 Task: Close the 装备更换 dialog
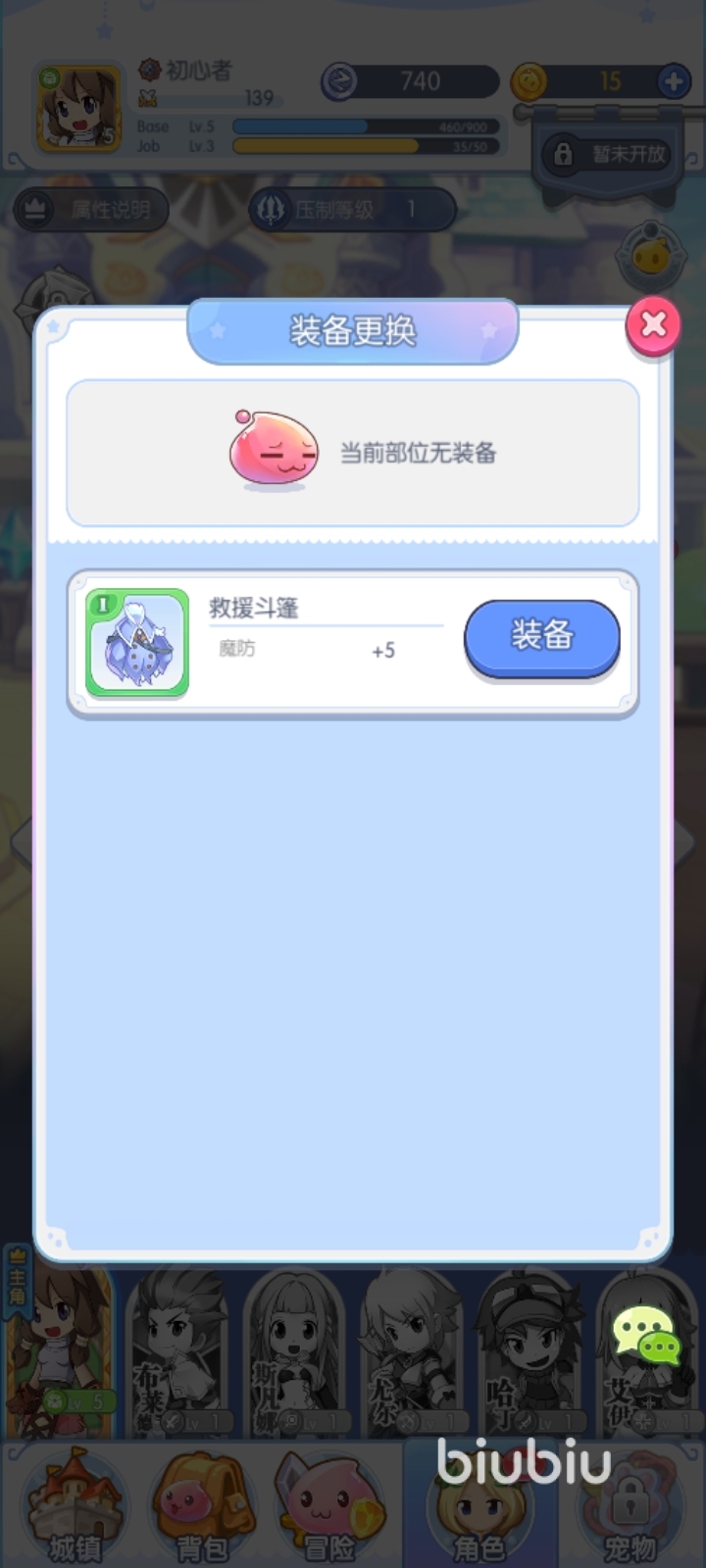click(653, 324)
